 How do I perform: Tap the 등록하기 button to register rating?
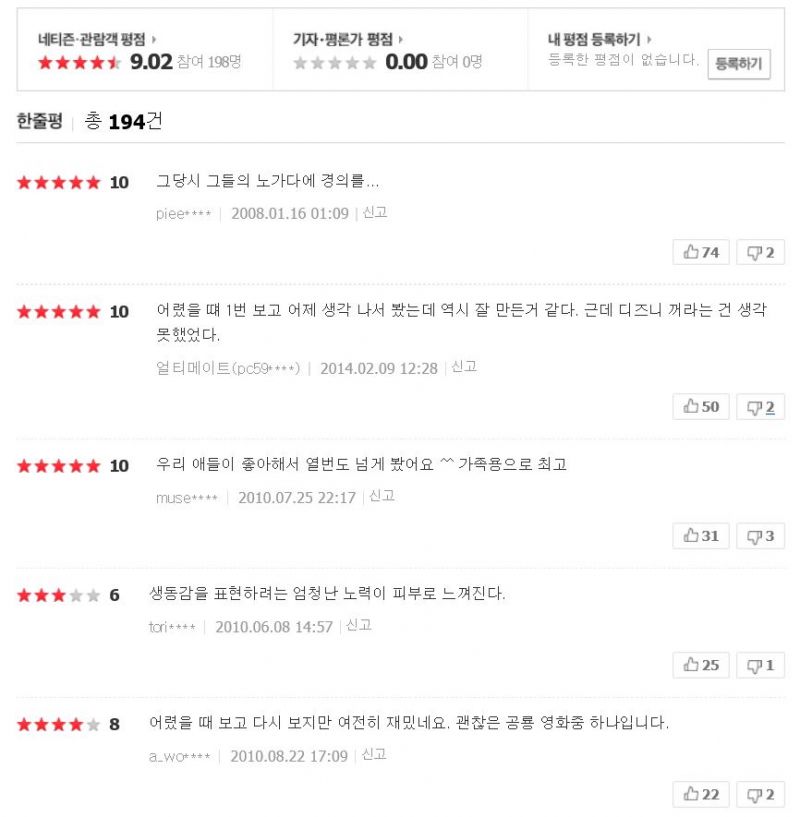pyautogui.click(x=739, y=65)
